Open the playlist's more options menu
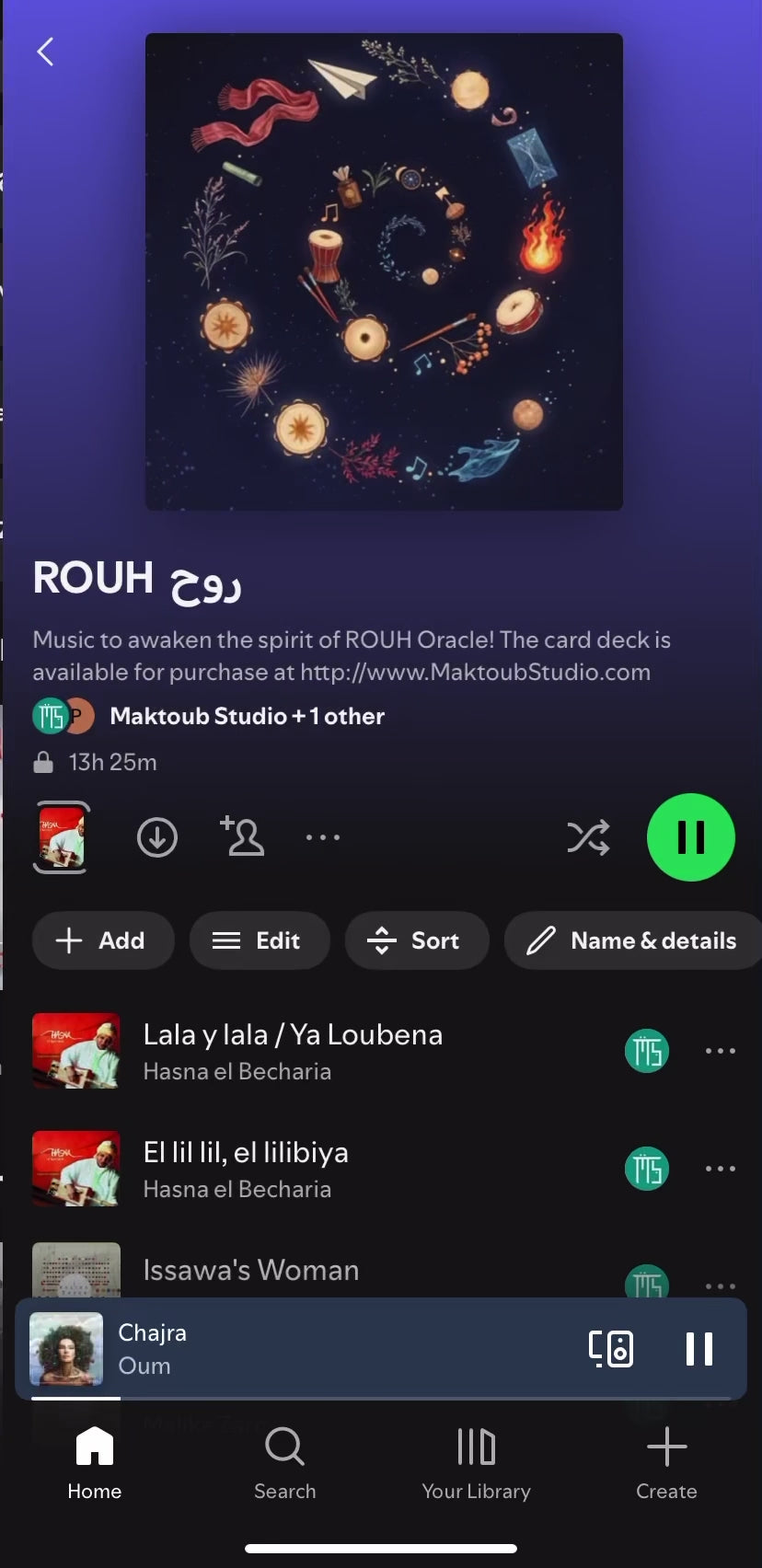This screenshot has height=1568, width=762. coord(323,837)
